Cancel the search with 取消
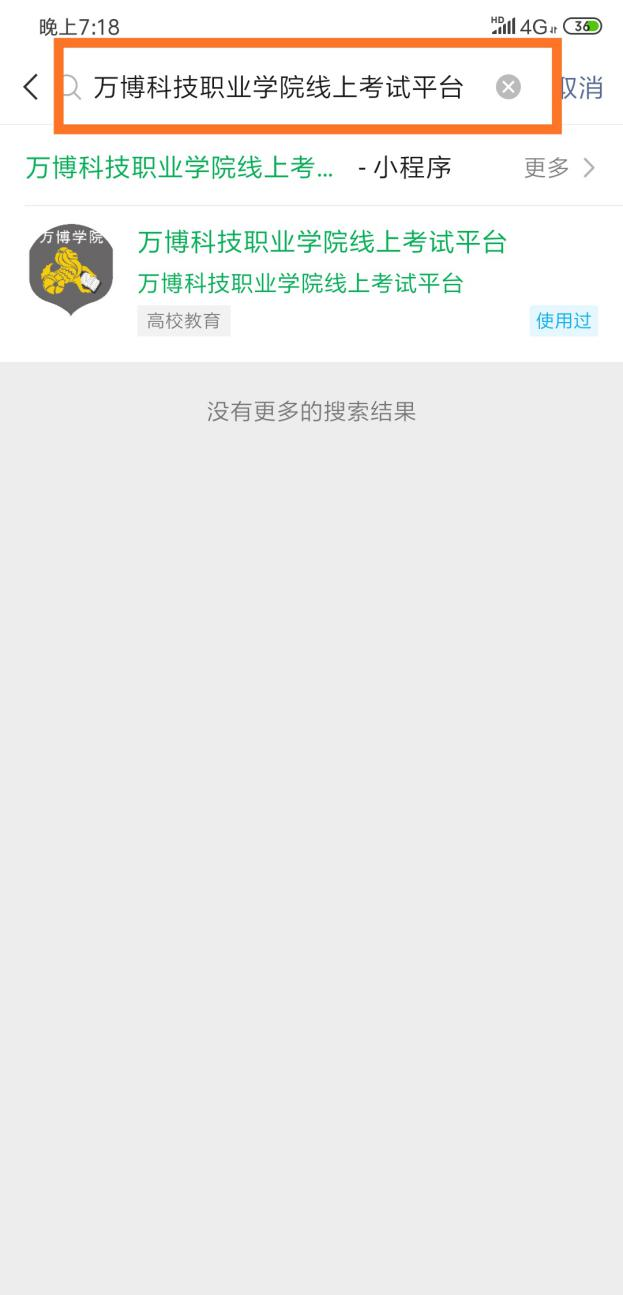The image size is (623, 1295). coord(583,88)
